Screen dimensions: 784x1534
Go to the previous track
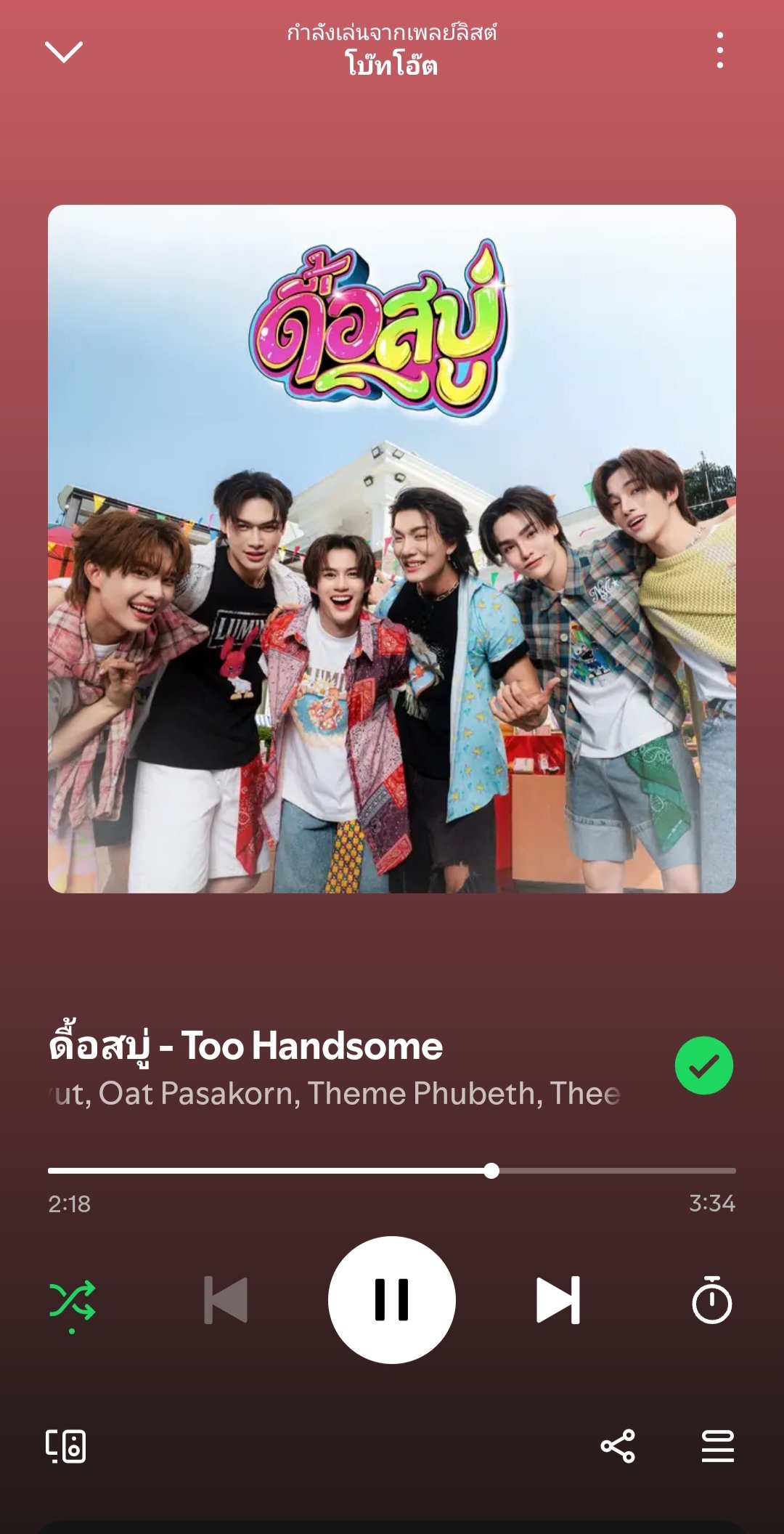pos(226,1300)
